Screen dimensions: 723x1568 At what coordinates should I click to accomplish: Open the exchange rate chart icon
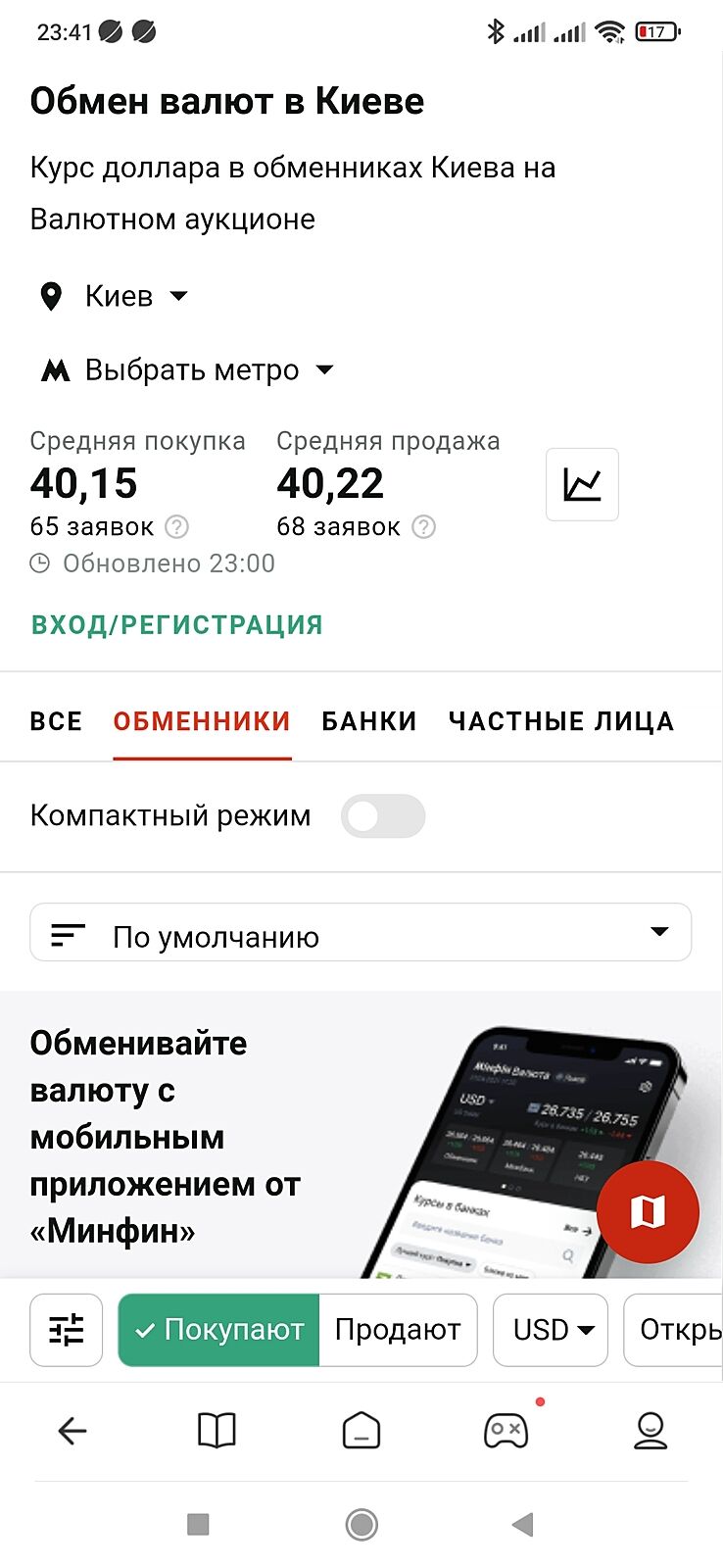pos(582,484)
